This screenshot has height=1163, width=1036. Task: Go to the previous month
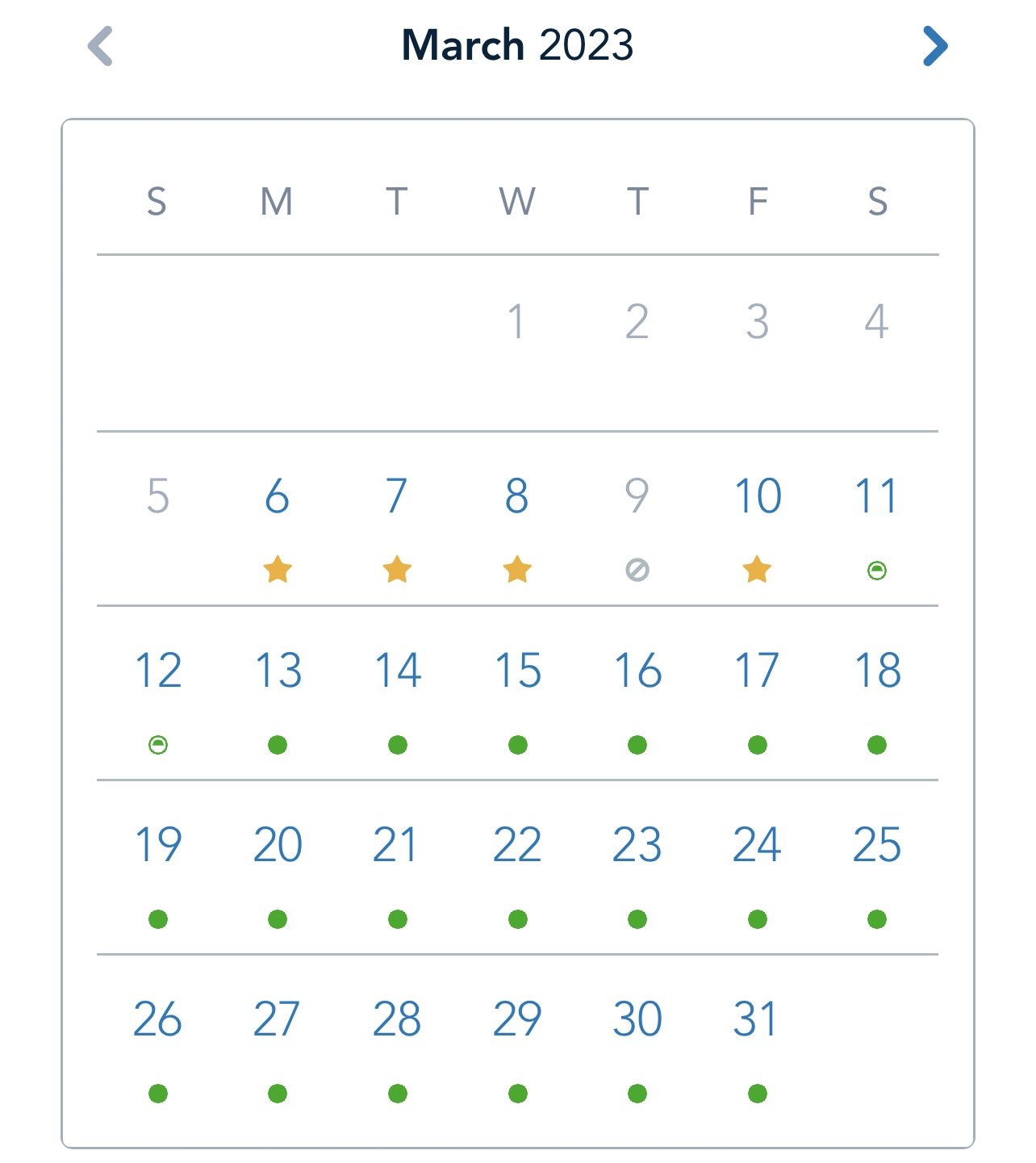(100, 46)
